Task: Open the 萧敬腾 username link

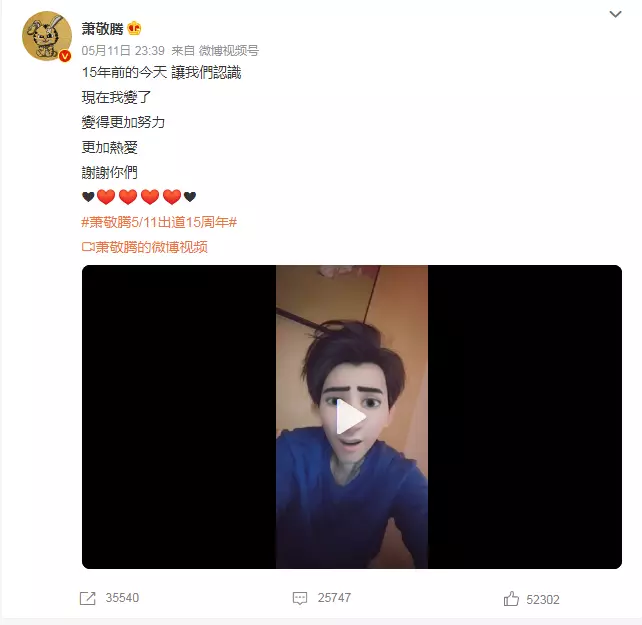Action: click(101, 28)
